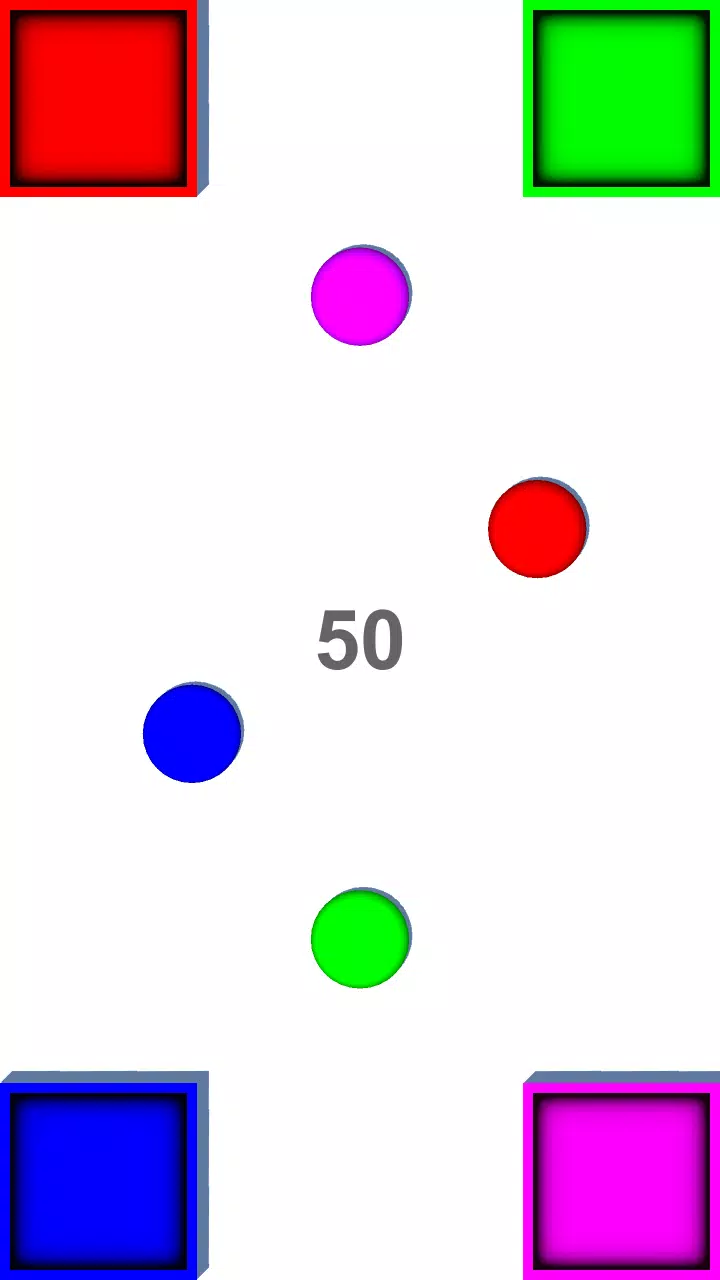This screenshot has width=720, height=1280.
Task: Touch the blue ball
Action: (192, 733)
